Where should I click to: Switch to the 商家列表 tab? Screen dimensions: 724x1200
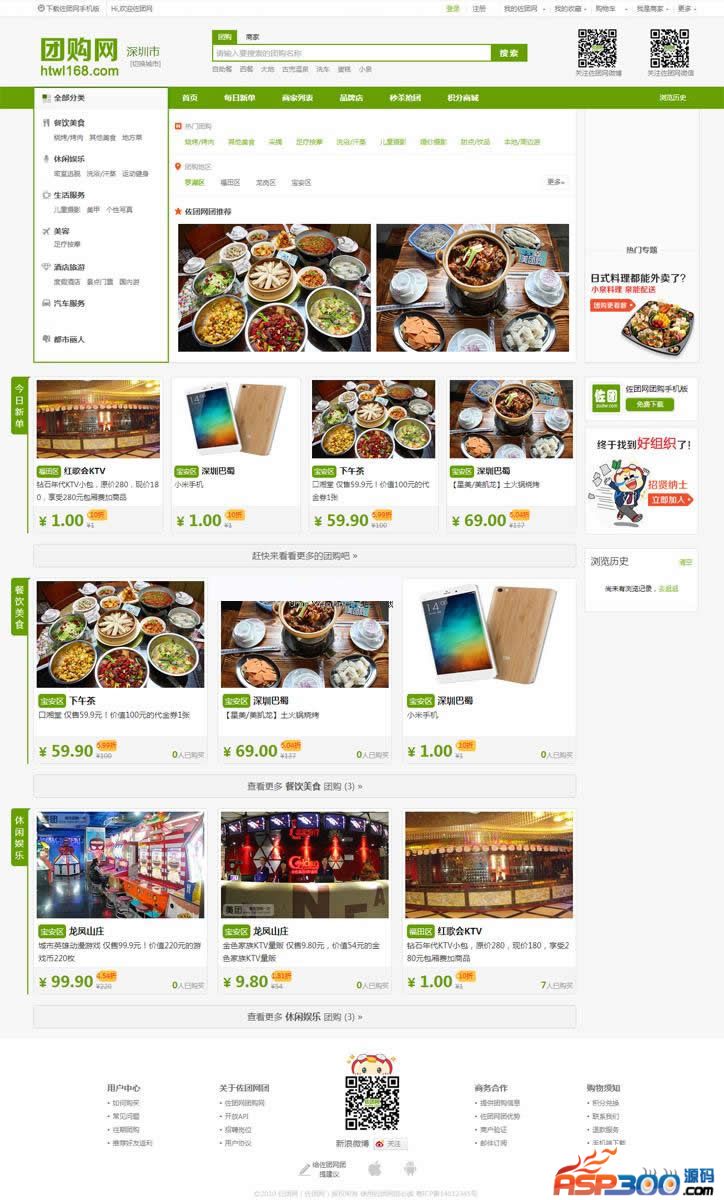click(x=297, y=98)
